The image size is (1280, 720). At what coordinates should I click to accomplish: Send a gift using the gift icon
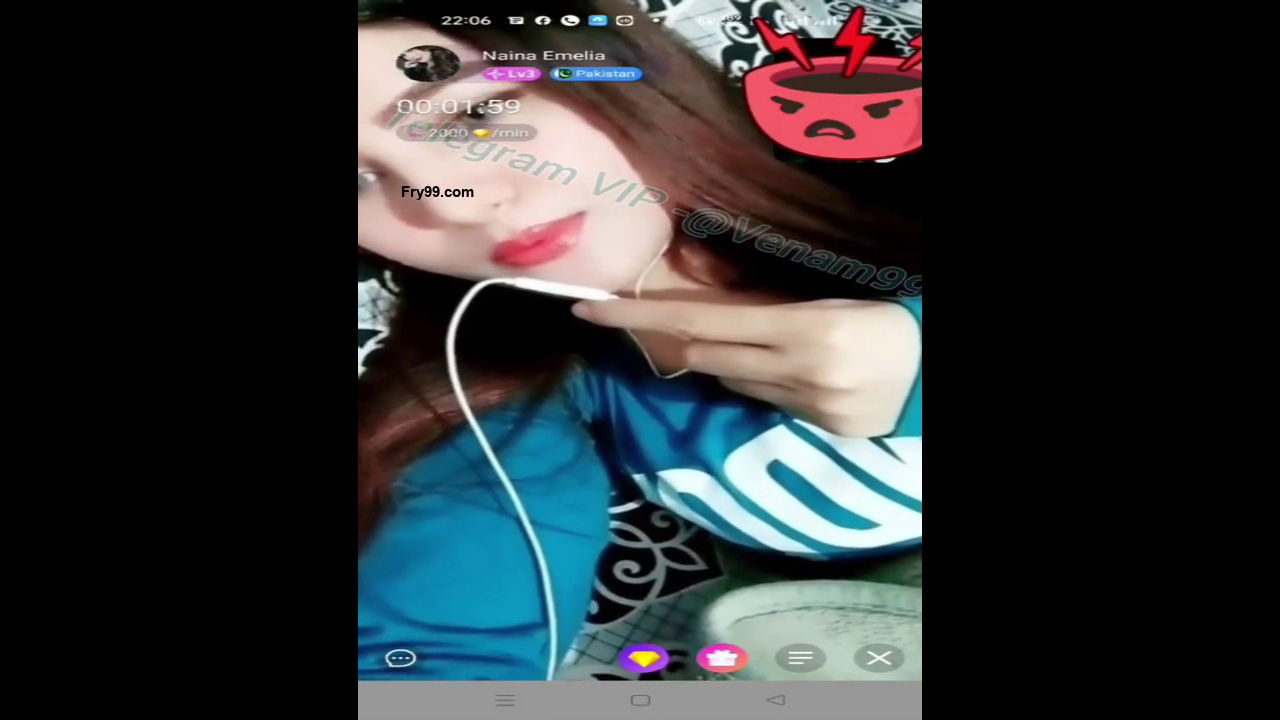722,658
